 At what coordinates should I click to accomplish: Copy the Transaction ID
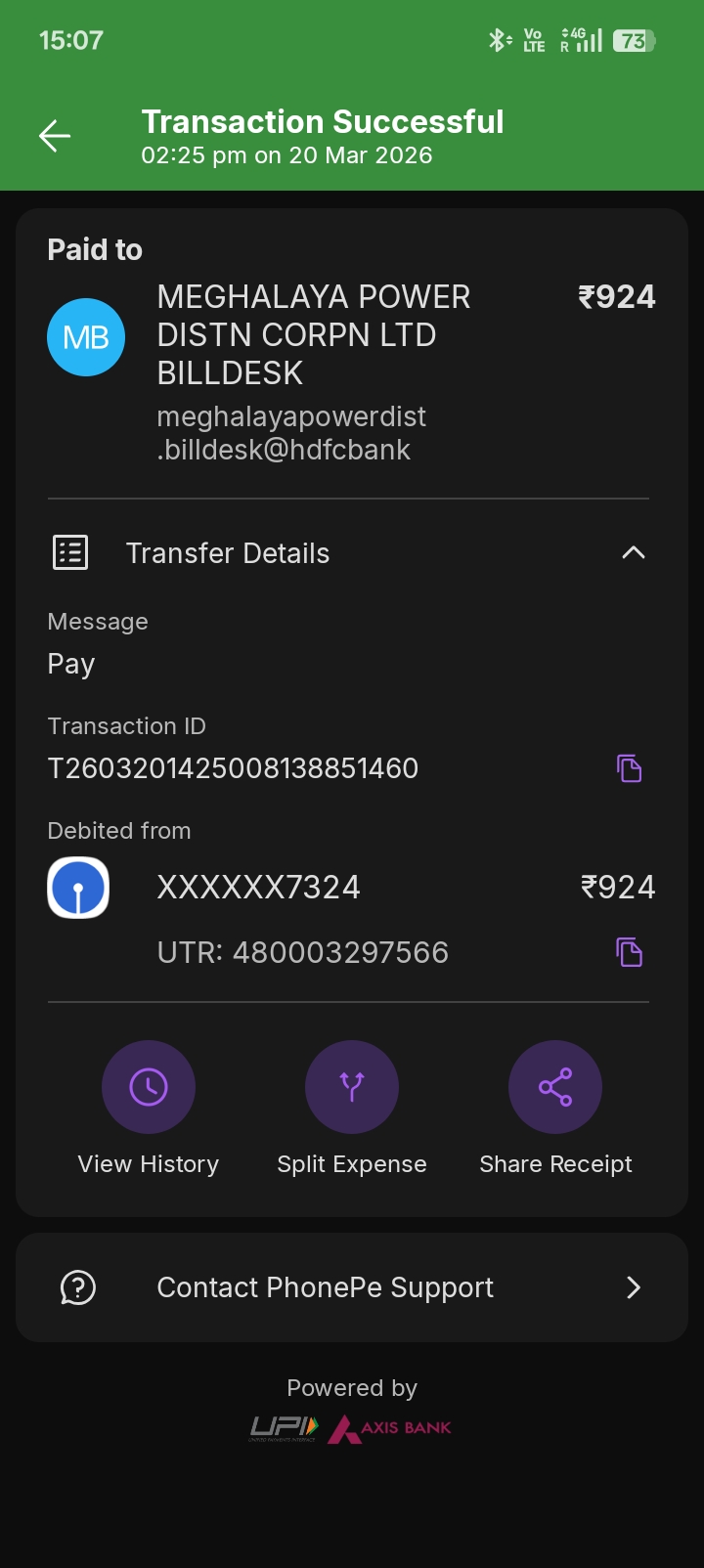(630, 768)
